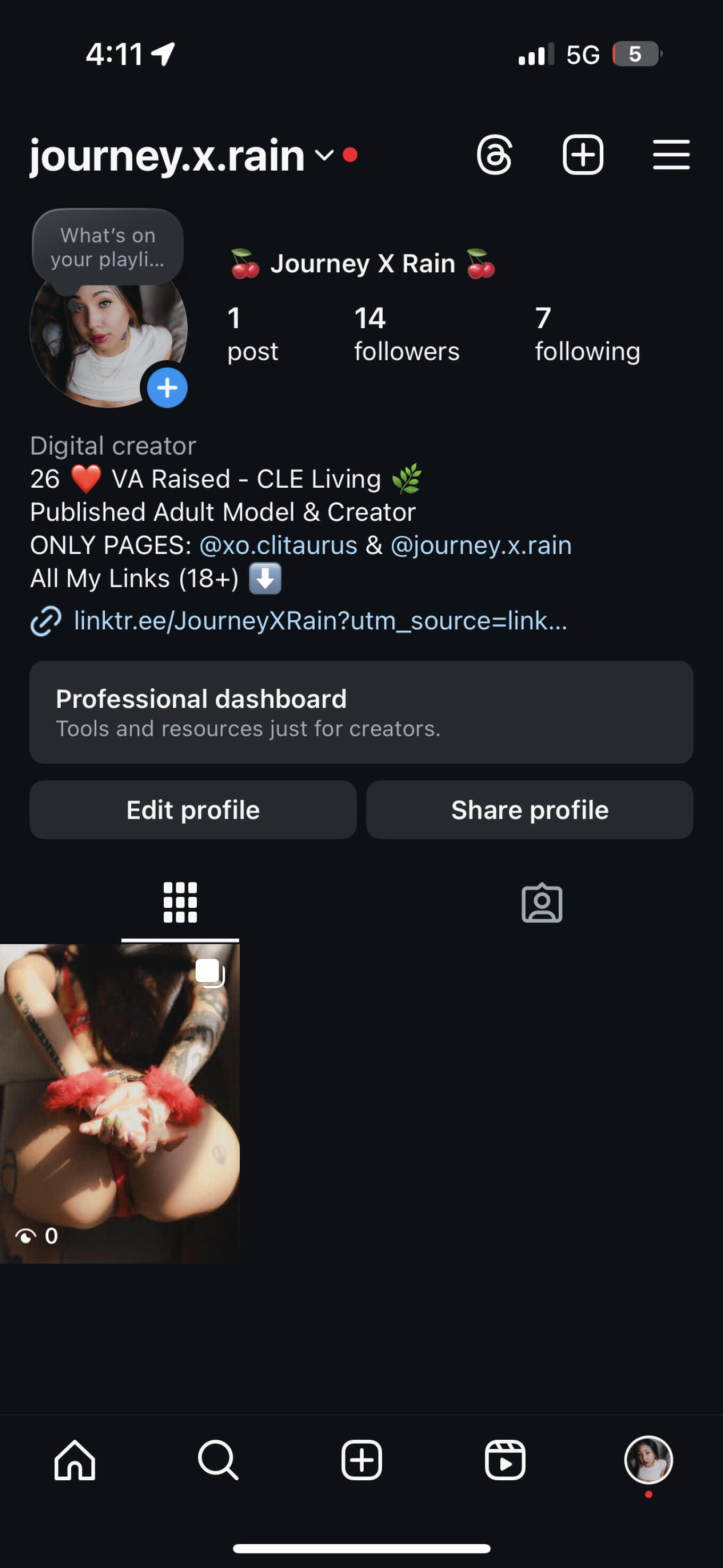Open the account switcher dropdown for journey.x.rain
Viewport: 723px width, 1568px height.
coord(324,155)
